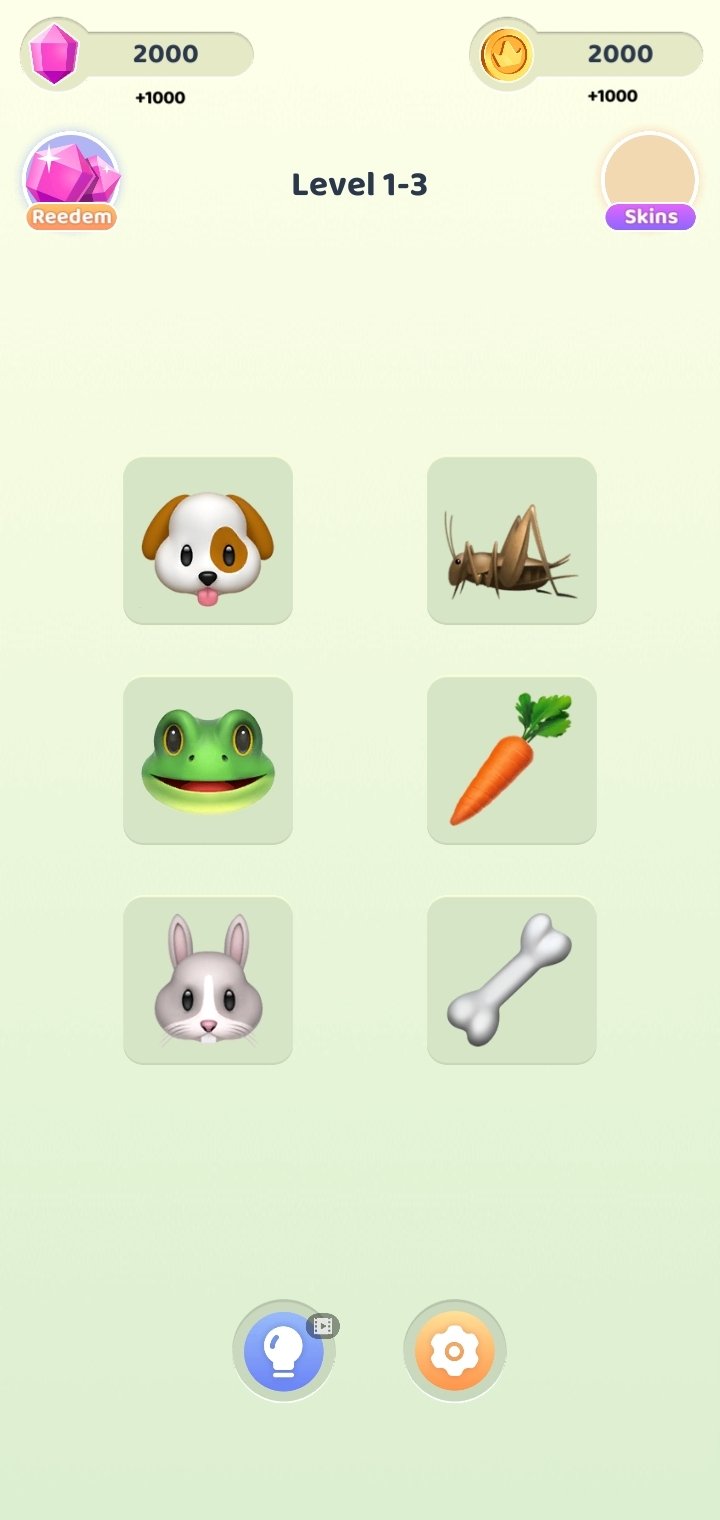
Task: Tap the Reedem gems button
Action: 71,181
